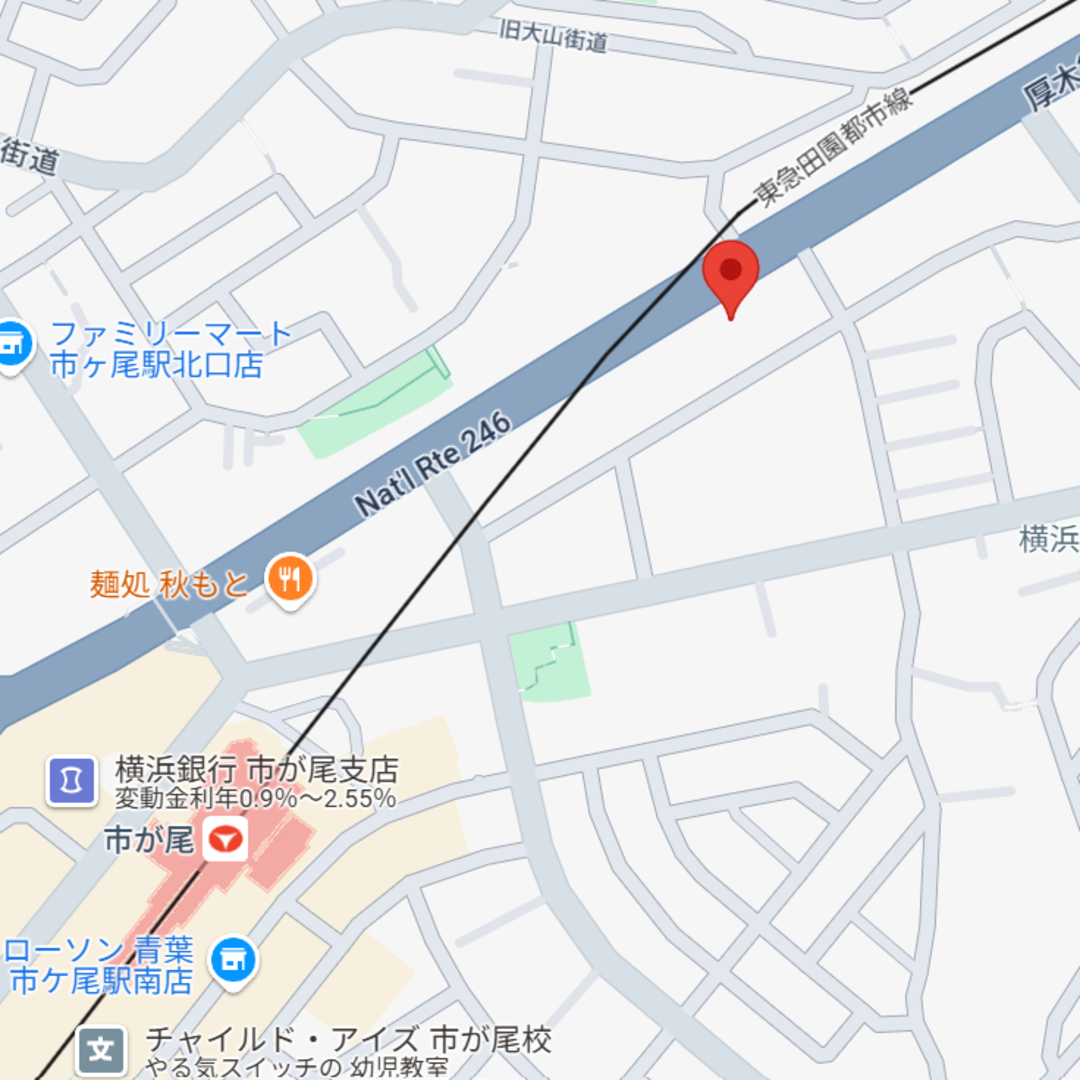Select the 麺処 秋もと restaurant marker
This screenshot has height=1080, width=1080.
point(290,579)
